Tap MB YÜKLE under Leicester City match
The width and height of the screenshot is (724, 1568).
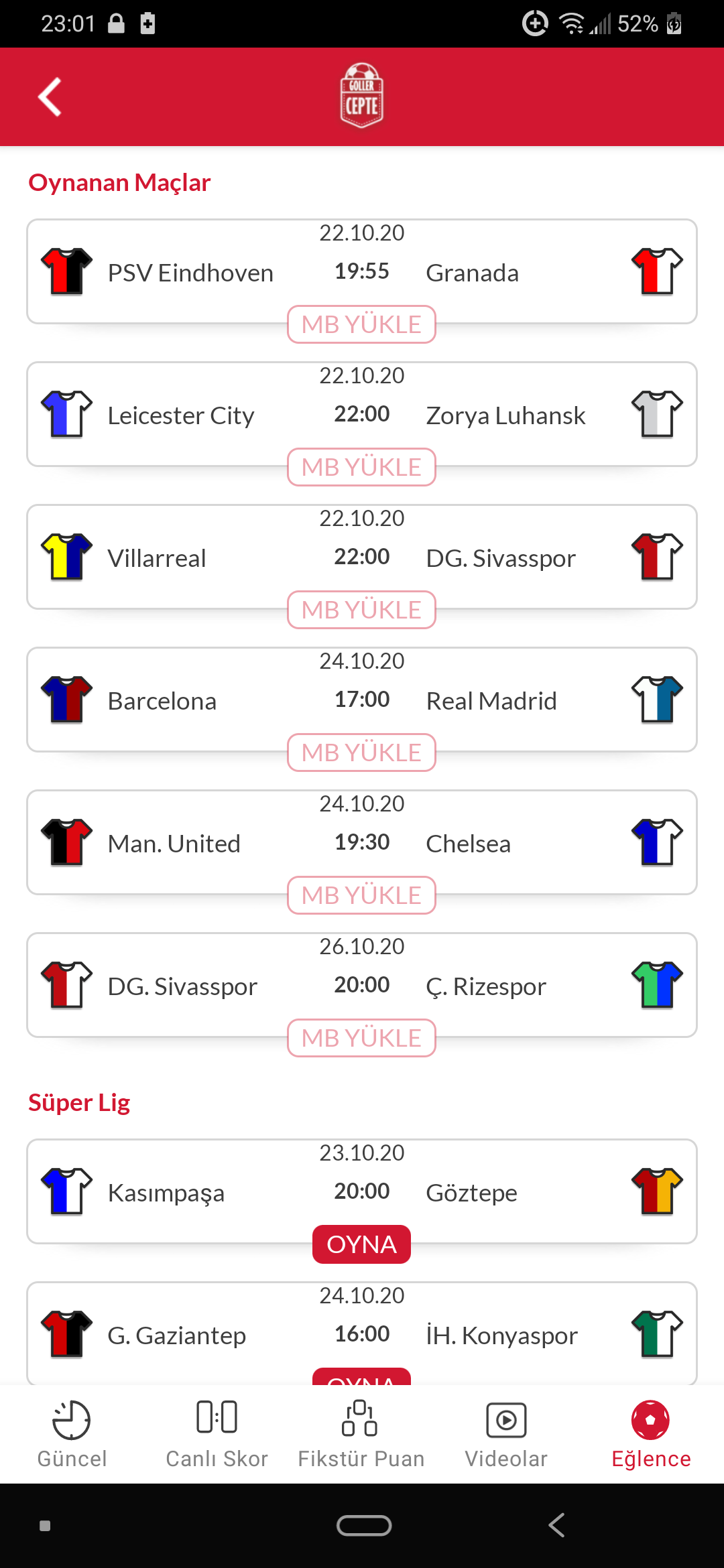(x=362, y=467)
